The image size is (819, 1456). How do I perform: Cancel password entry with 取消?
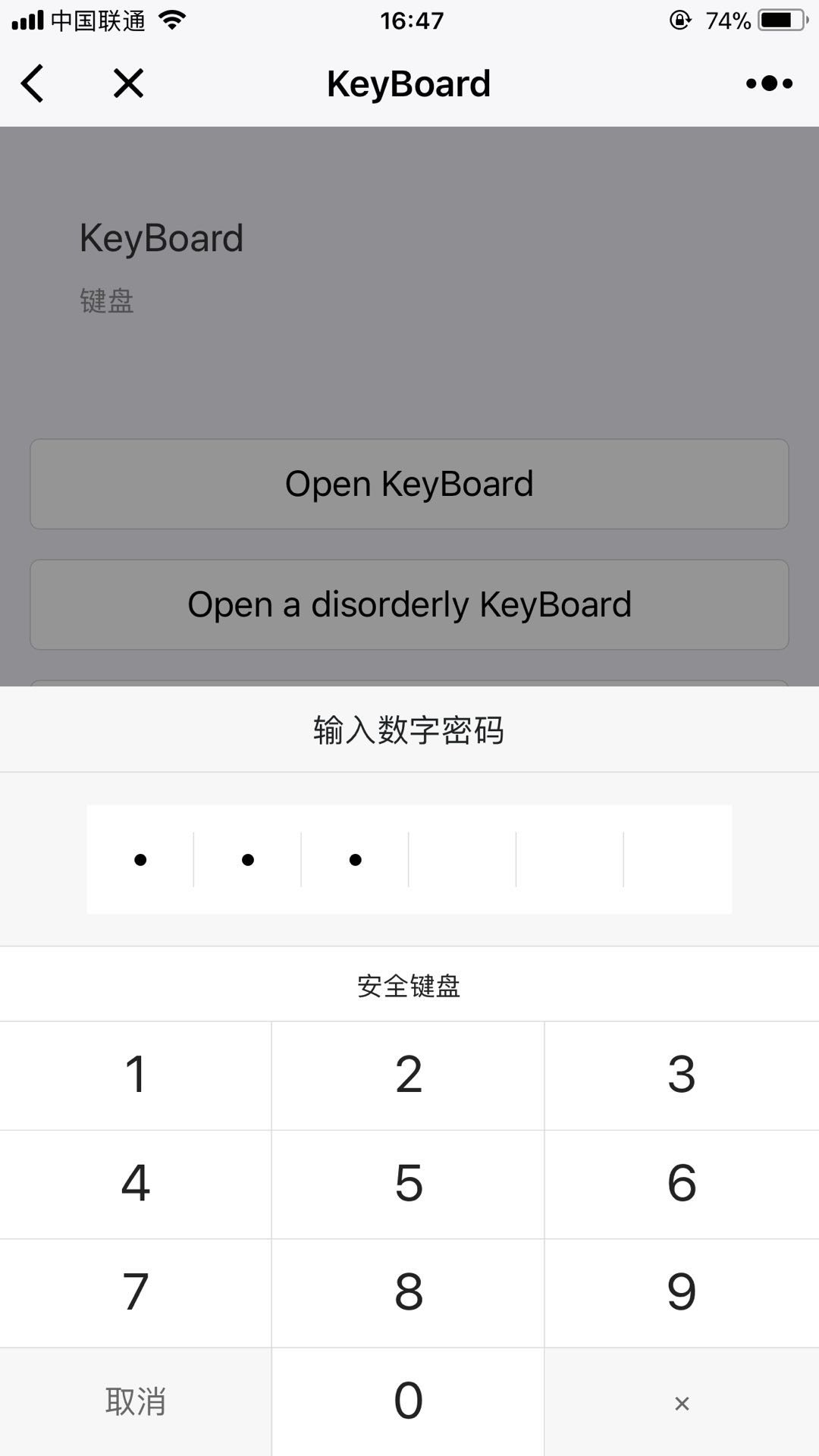(x=136, y=1401)
